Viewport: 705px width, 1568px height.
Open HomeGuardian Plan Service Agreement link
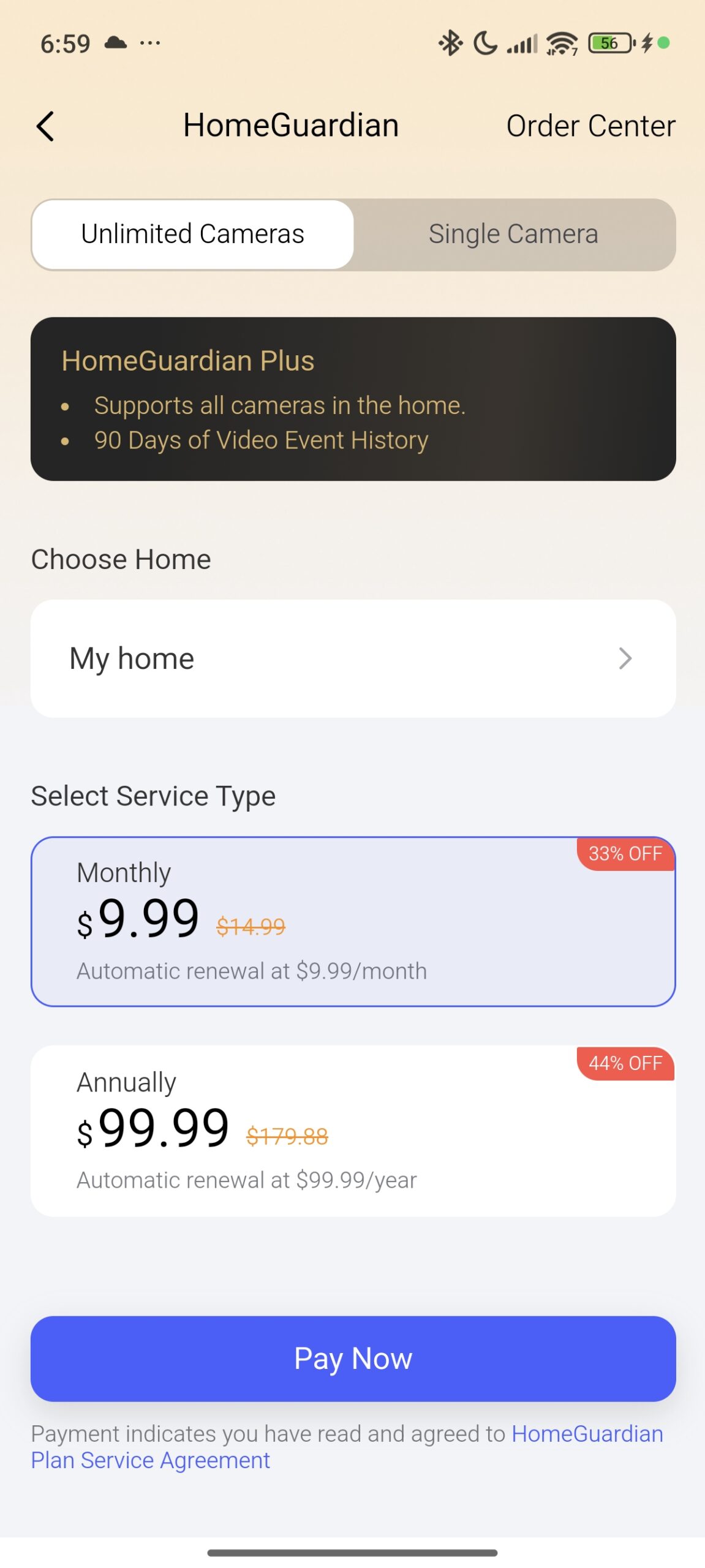[x=150, y=1460]
